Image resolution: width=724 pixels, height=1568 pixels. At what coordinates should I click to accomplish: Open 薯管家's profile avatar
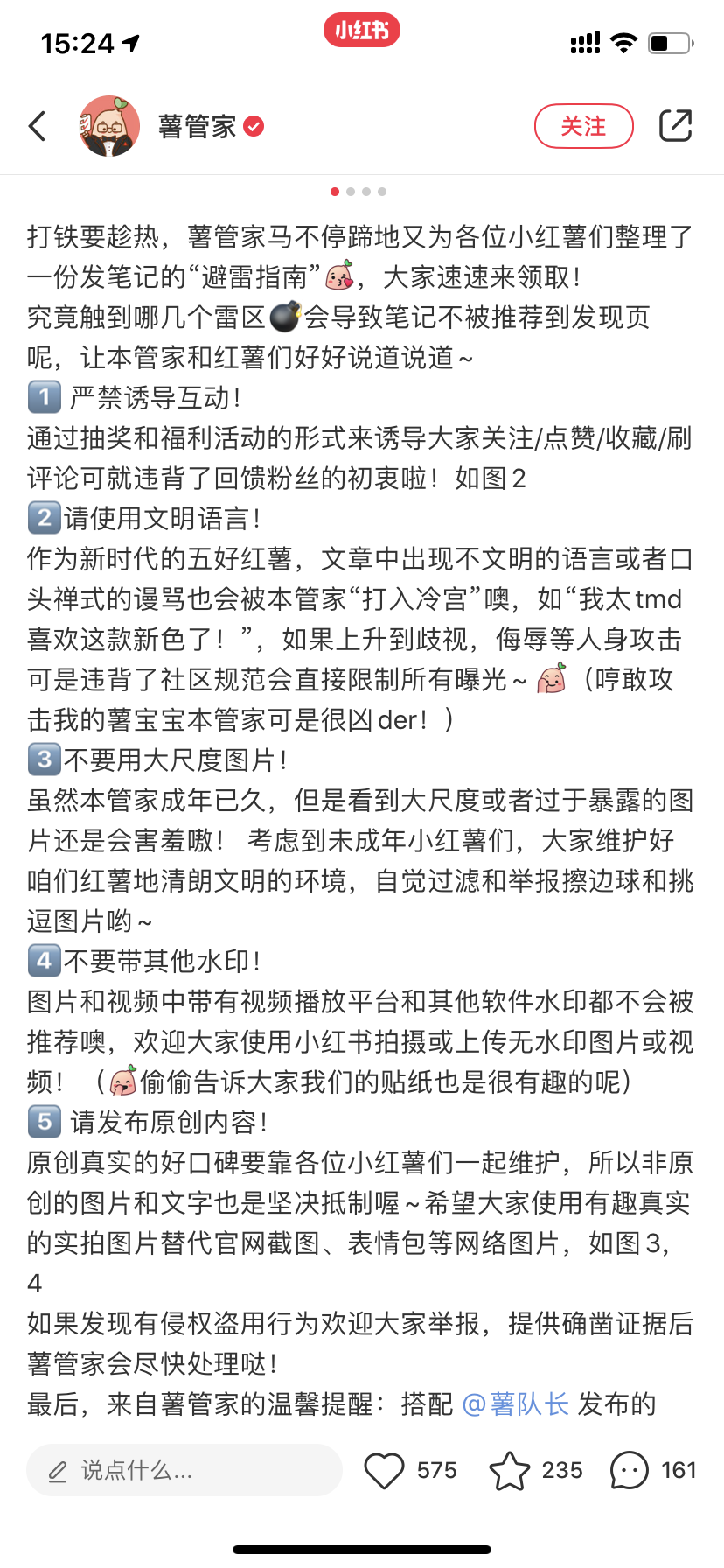pos(109,126)
